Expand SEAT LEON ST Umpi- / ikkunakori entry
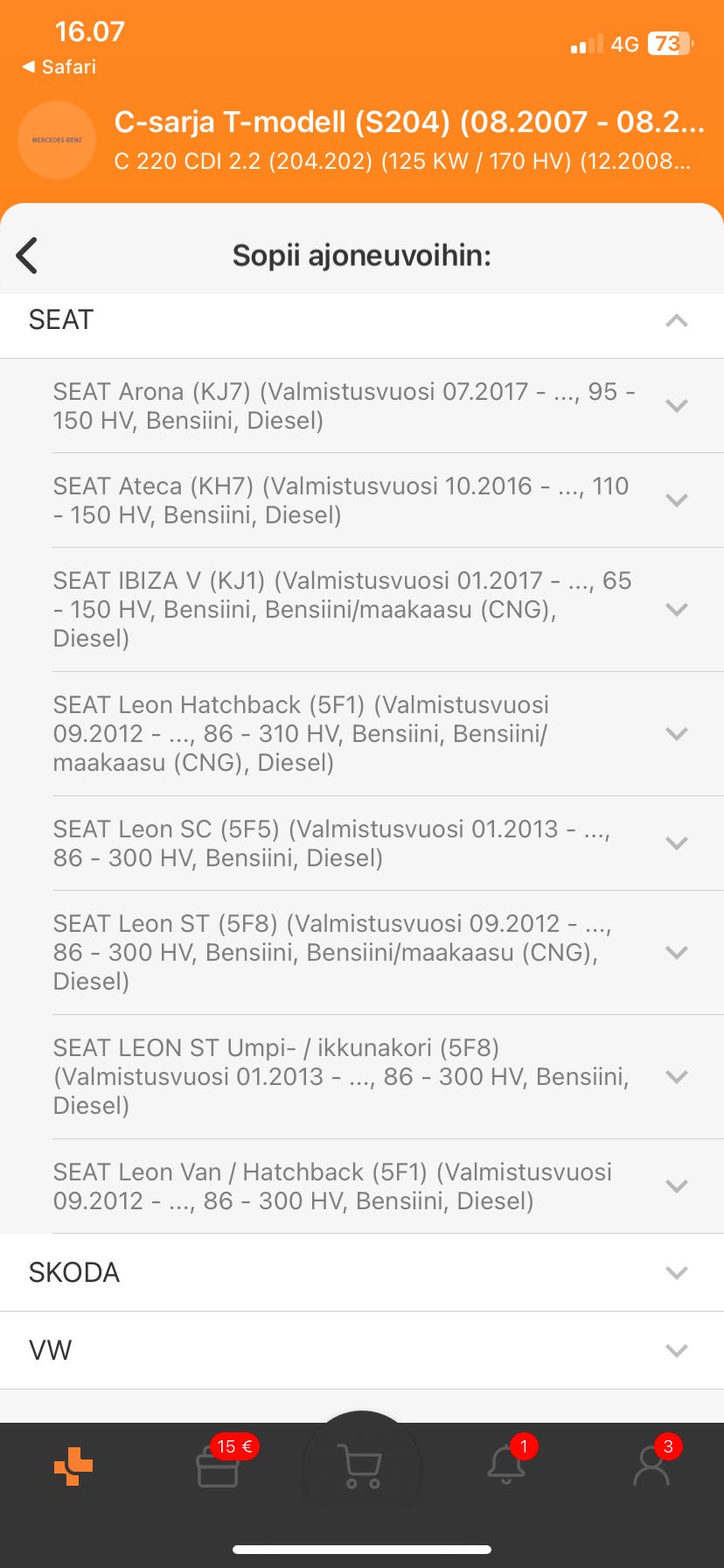The height and width of the screenshot is (1568, 724). click(676, 1077)
